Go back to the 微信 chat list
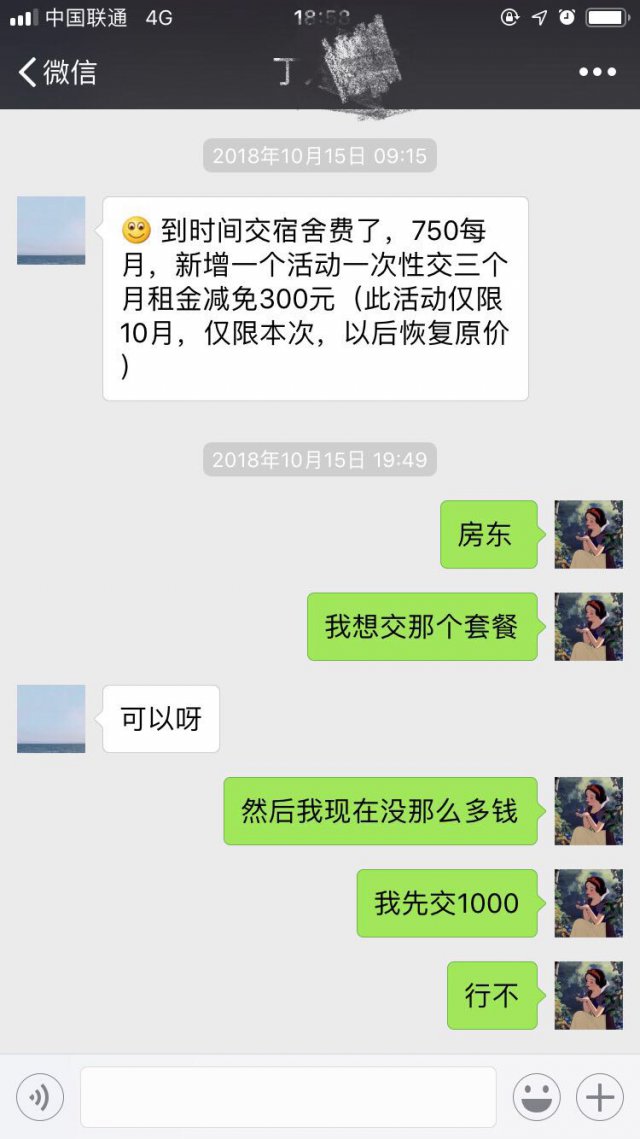 tap(57, 72)
